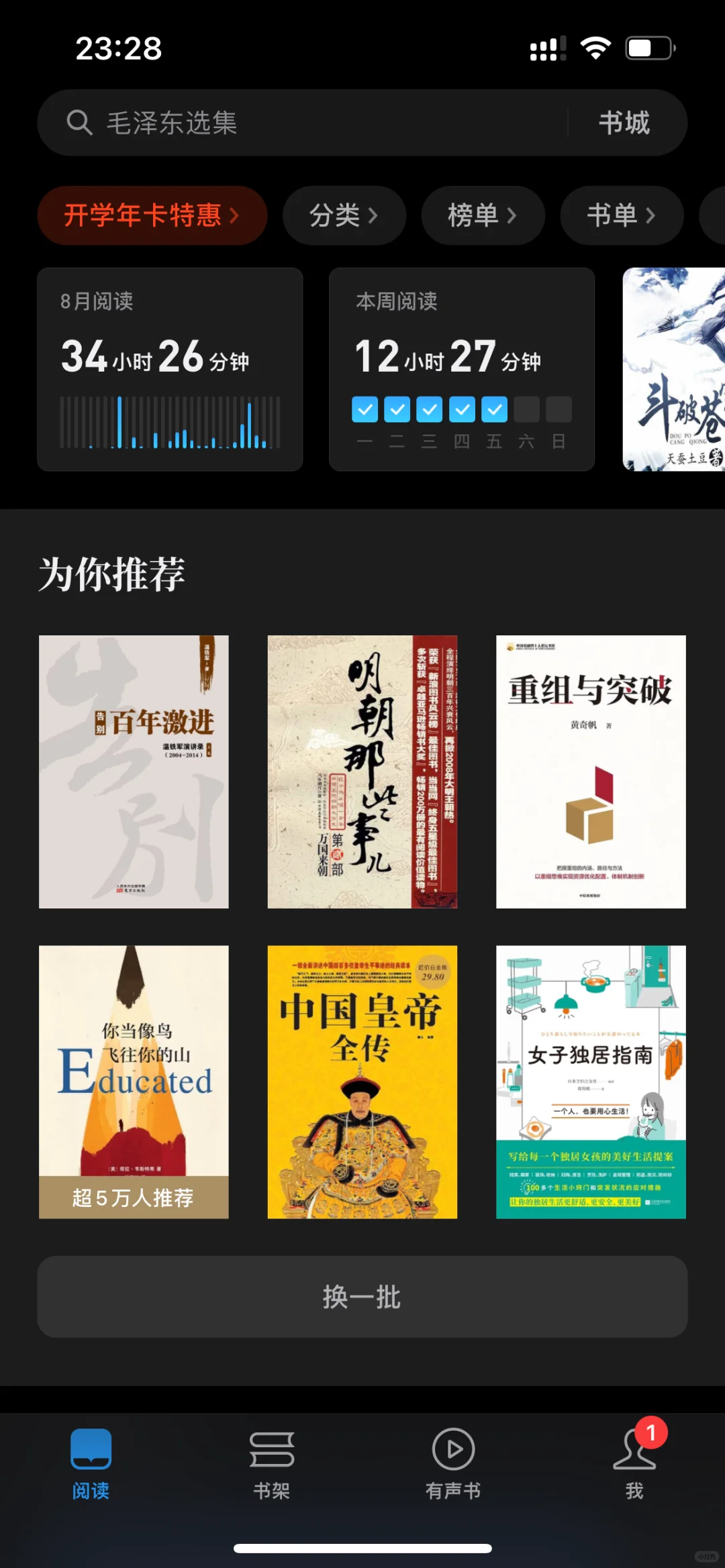Open the 榜单 rankings chip
Image resolution: width=725 pixels, height=1568 pixels.
(482, 215)
